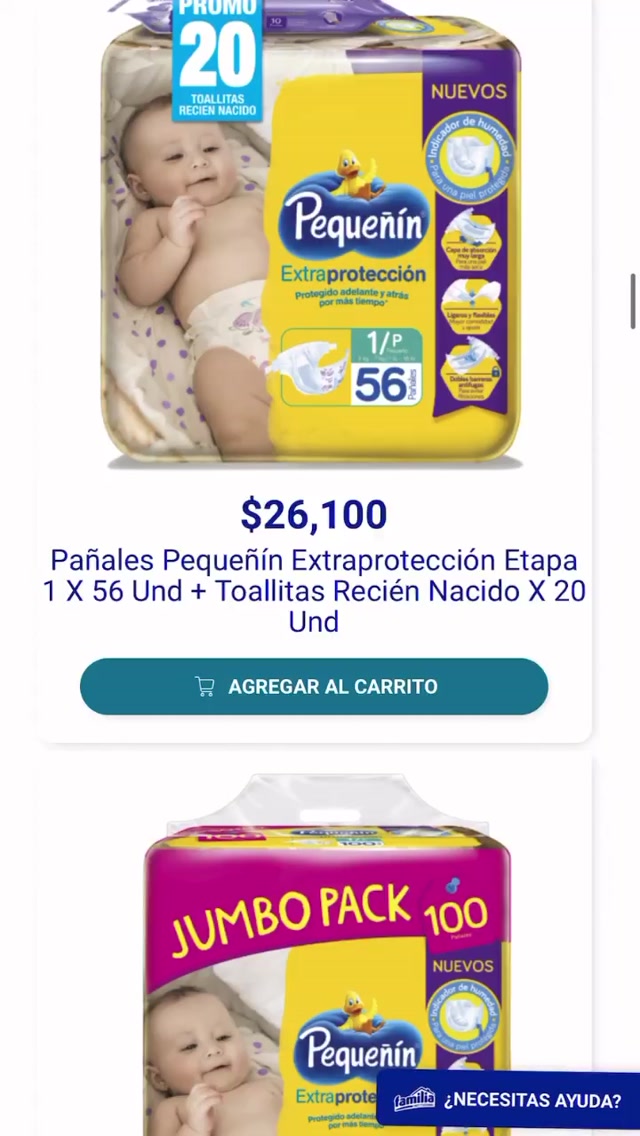Open the ¿Necesitas ayuda? help chat
Viewport: 640px width, 1136px height.
[508, 1100]
